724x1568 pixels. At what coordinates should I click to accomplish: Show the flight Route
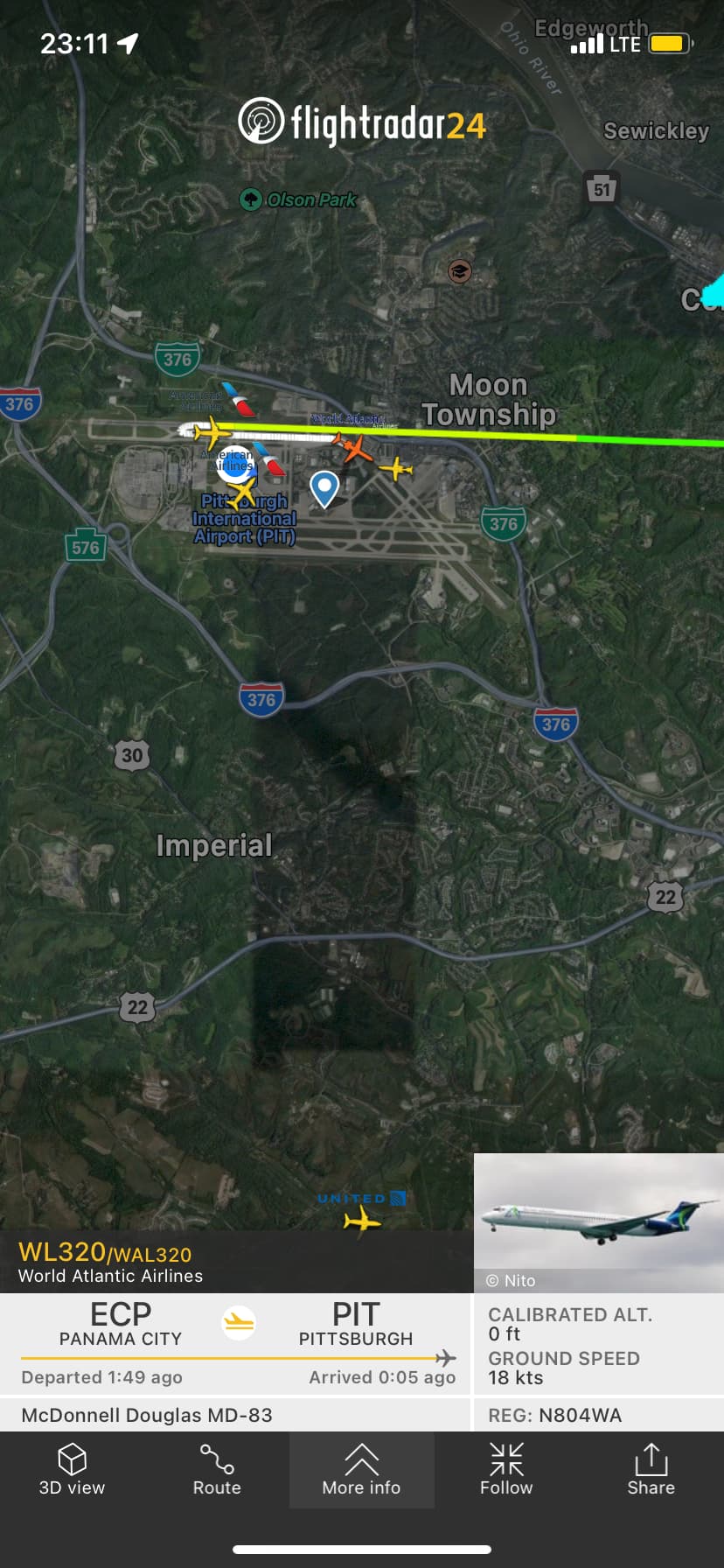pyautogui.click(x=217, y=1469)
